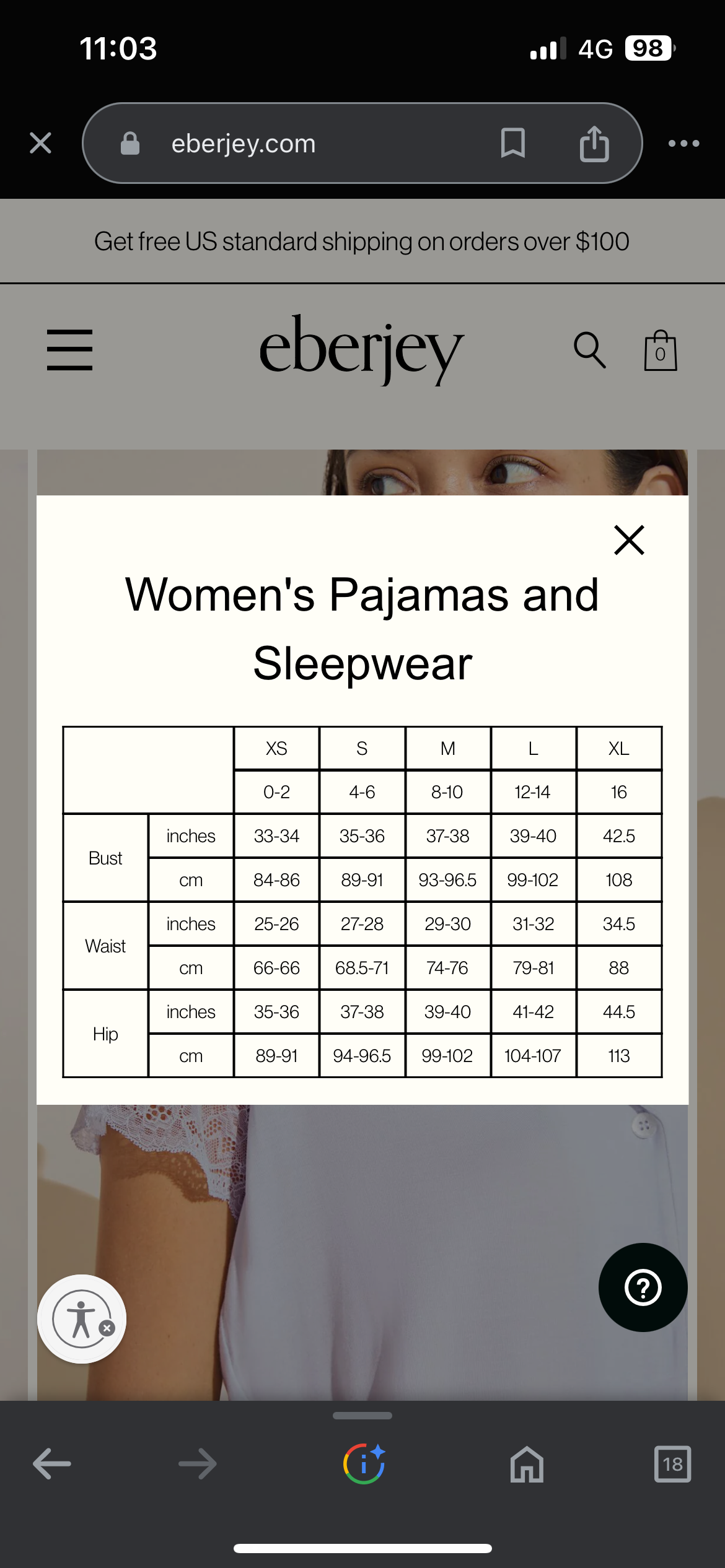Open Google assistant info button
This screenshot has height=1568, width=725.
coord(364,1464)
